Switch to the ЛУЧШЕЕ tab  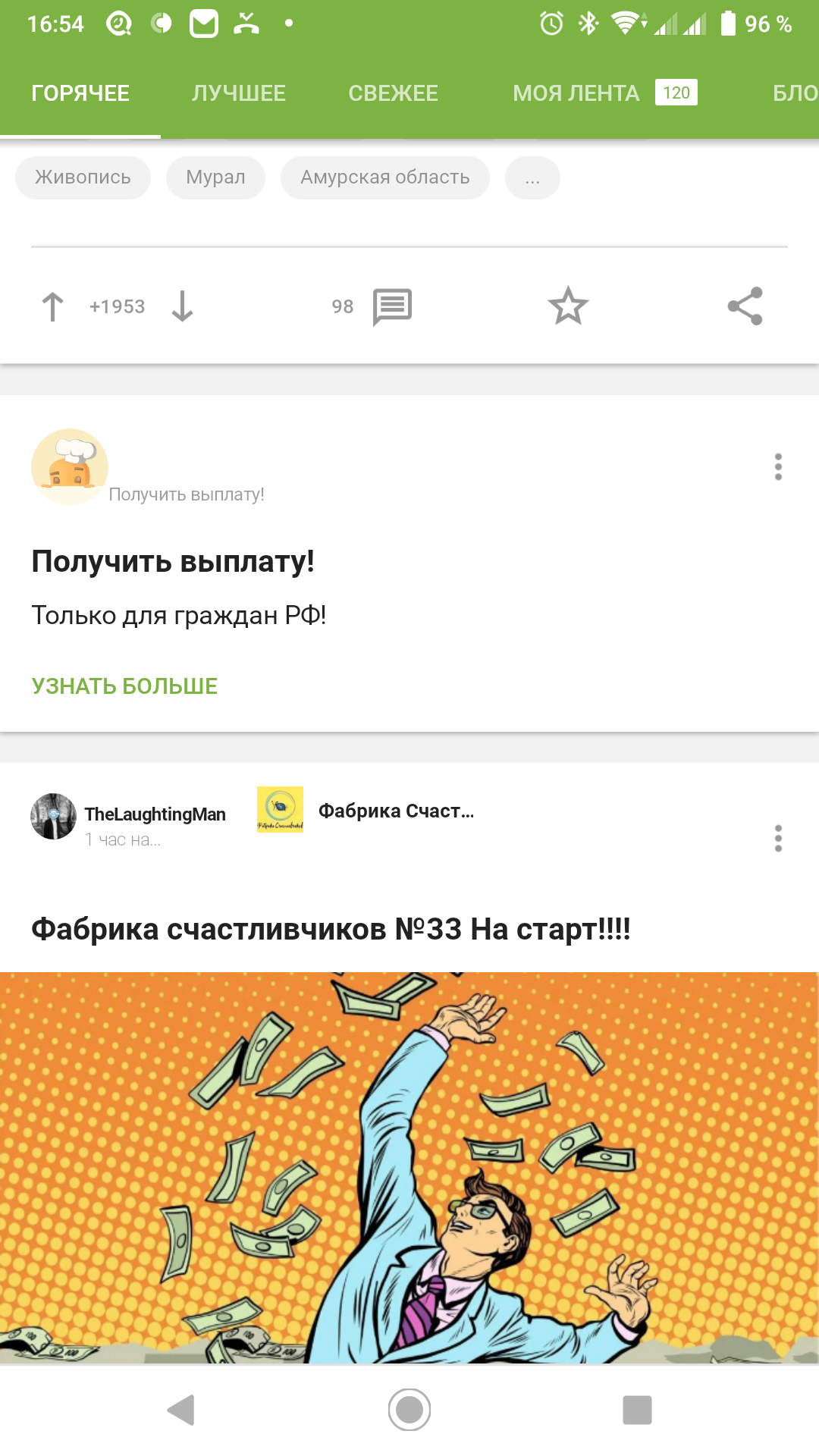pyautogui.click(x=238, y=93)
